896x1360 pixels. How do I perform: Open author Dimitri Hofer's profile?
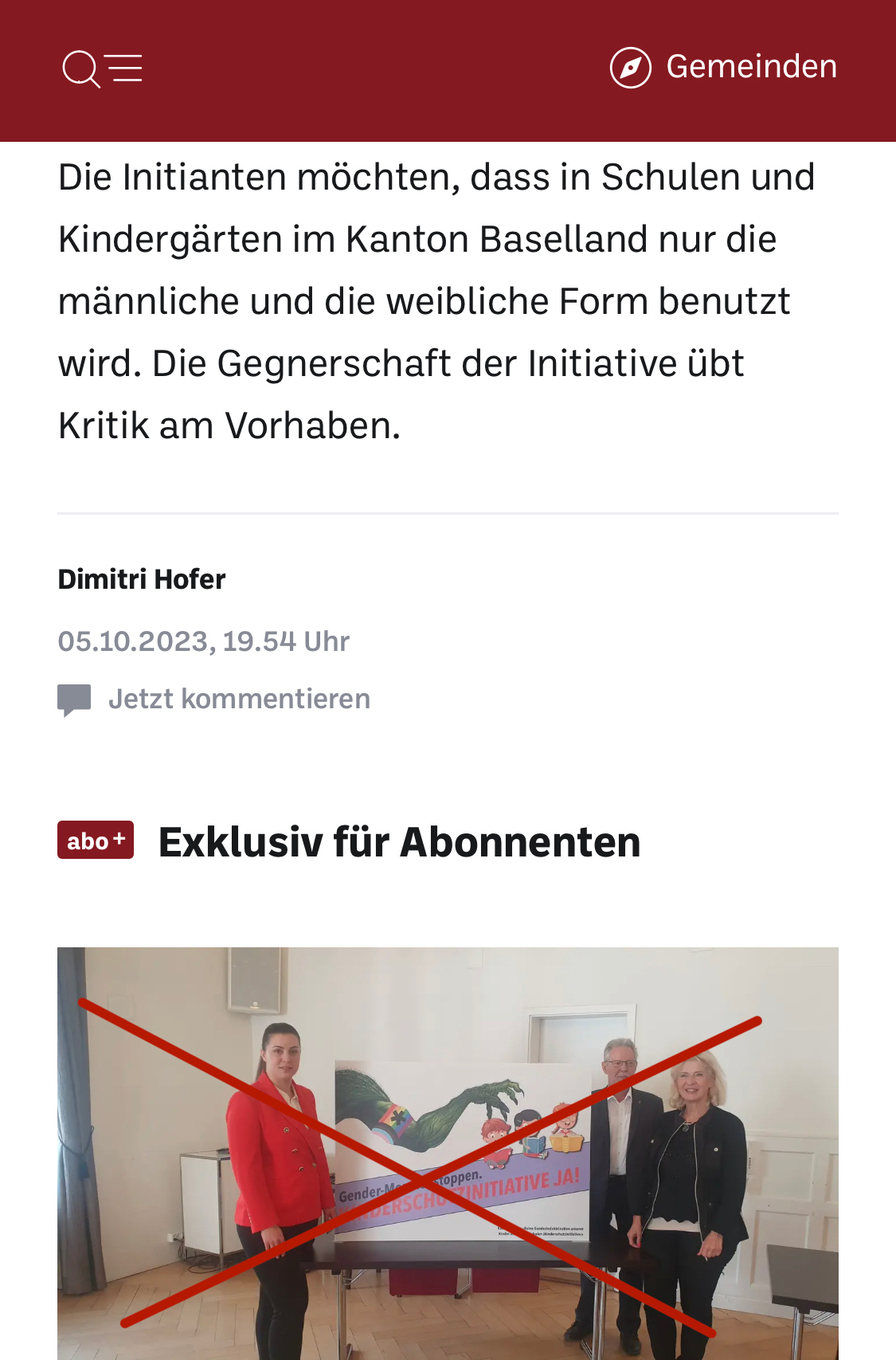pos(142,579)
